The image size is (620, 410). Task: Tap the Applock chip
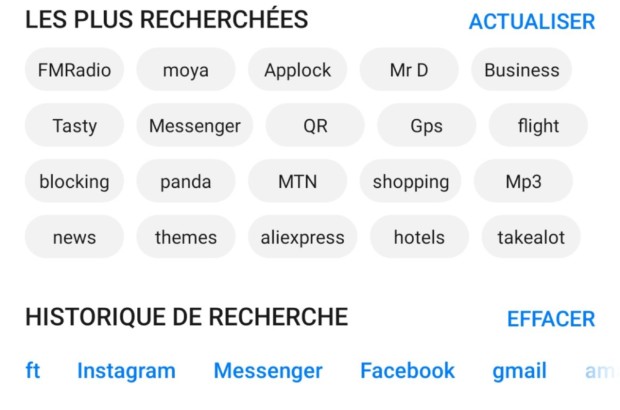click(x=297, y=70)
